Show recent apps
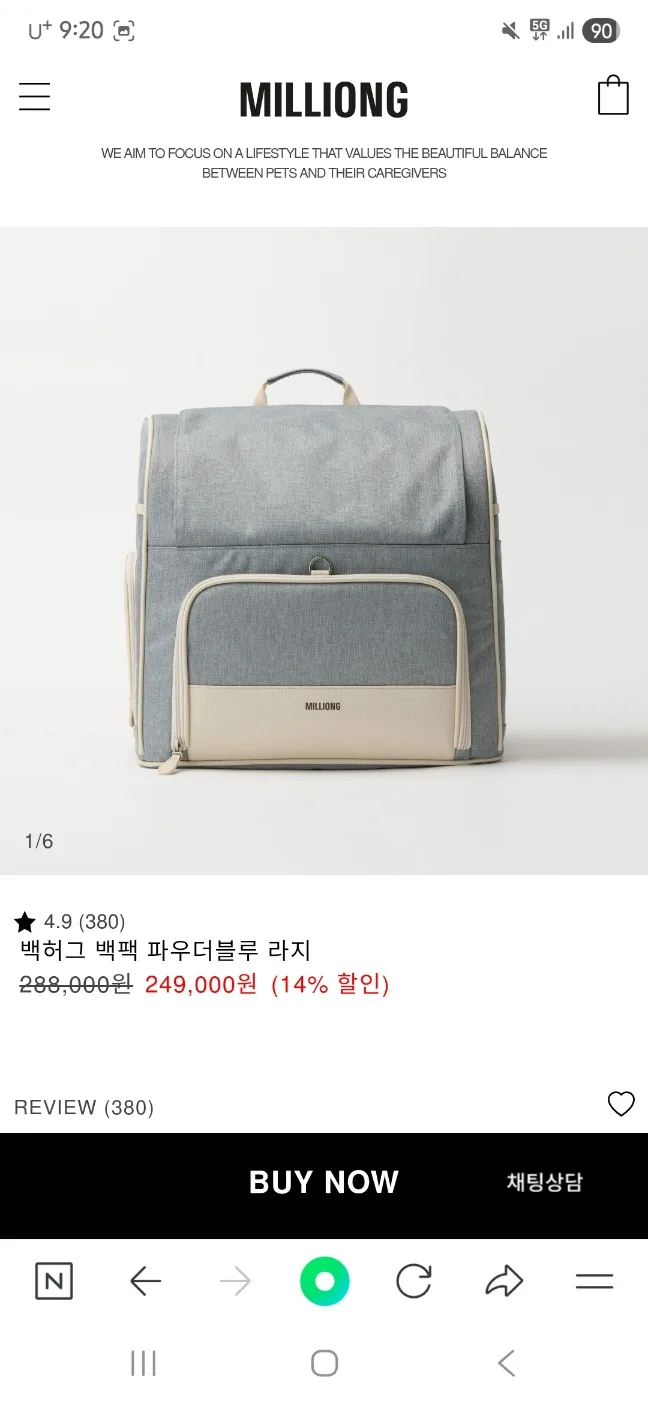 coord(144,1362)
